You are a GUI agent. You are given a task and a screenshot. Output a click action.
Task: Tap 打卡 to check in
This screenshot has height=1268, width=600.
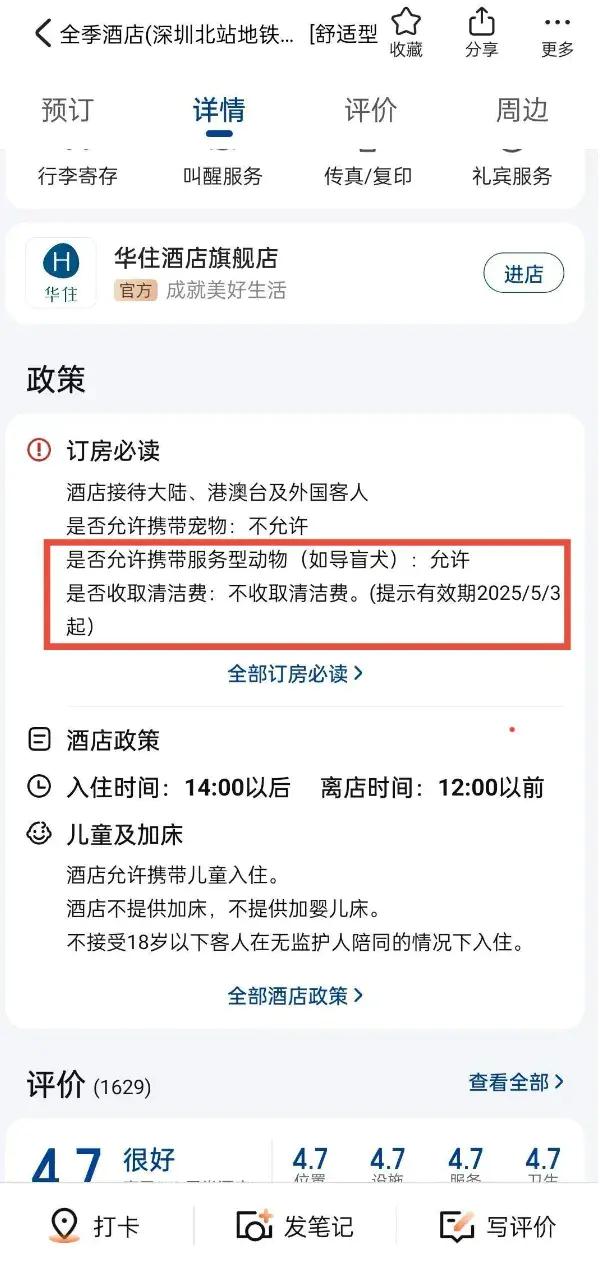click(x=95, y=1226)
